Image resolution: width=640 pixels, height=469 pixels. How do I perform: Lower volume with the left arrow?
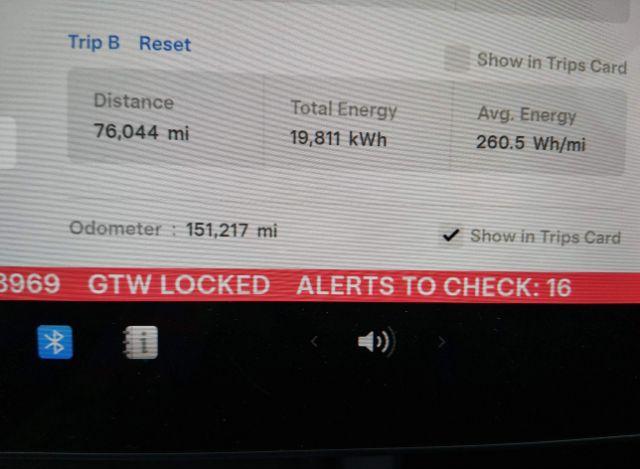point(314,342)
